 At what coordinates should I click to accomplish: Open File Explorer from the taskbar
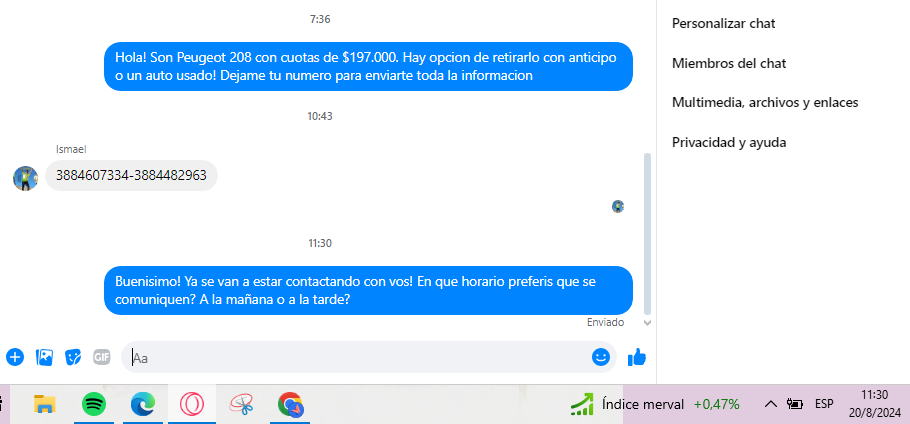point(45,404)
